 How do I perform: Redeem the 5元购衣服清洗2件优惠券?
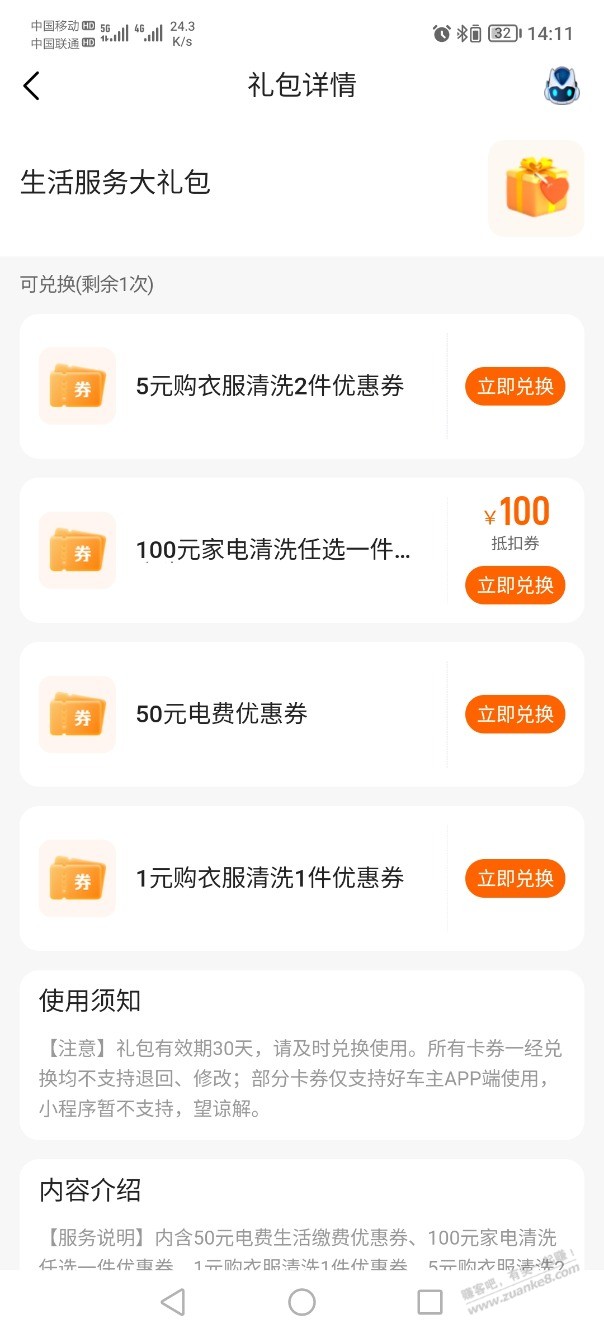(515, 387)
